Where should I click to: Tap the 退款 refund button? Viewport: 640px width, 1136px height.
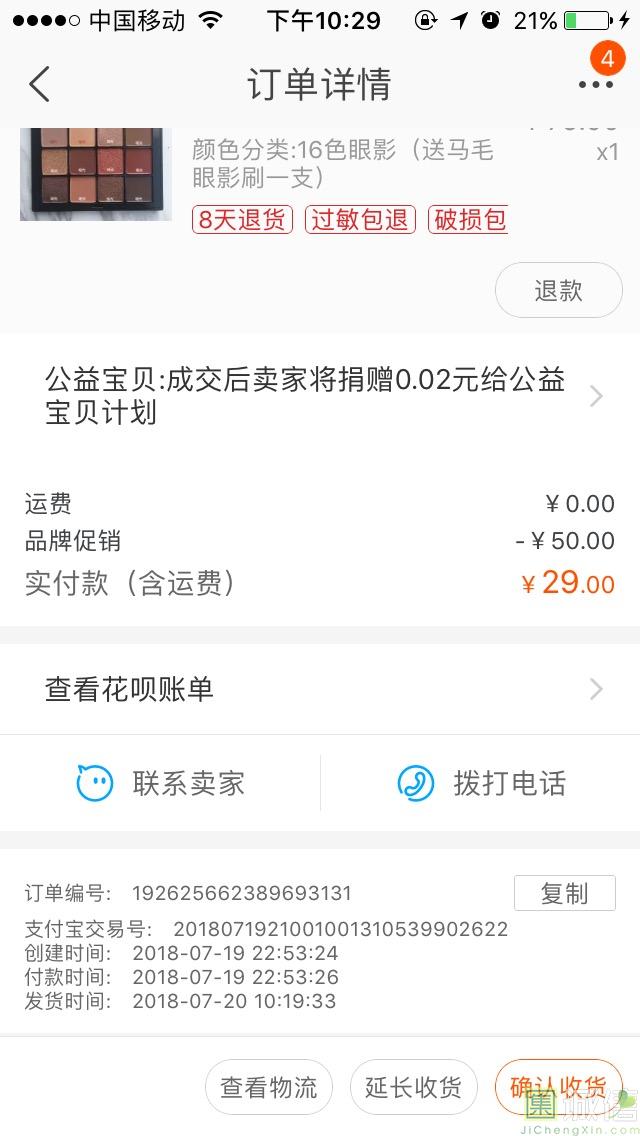coord(558,291)
